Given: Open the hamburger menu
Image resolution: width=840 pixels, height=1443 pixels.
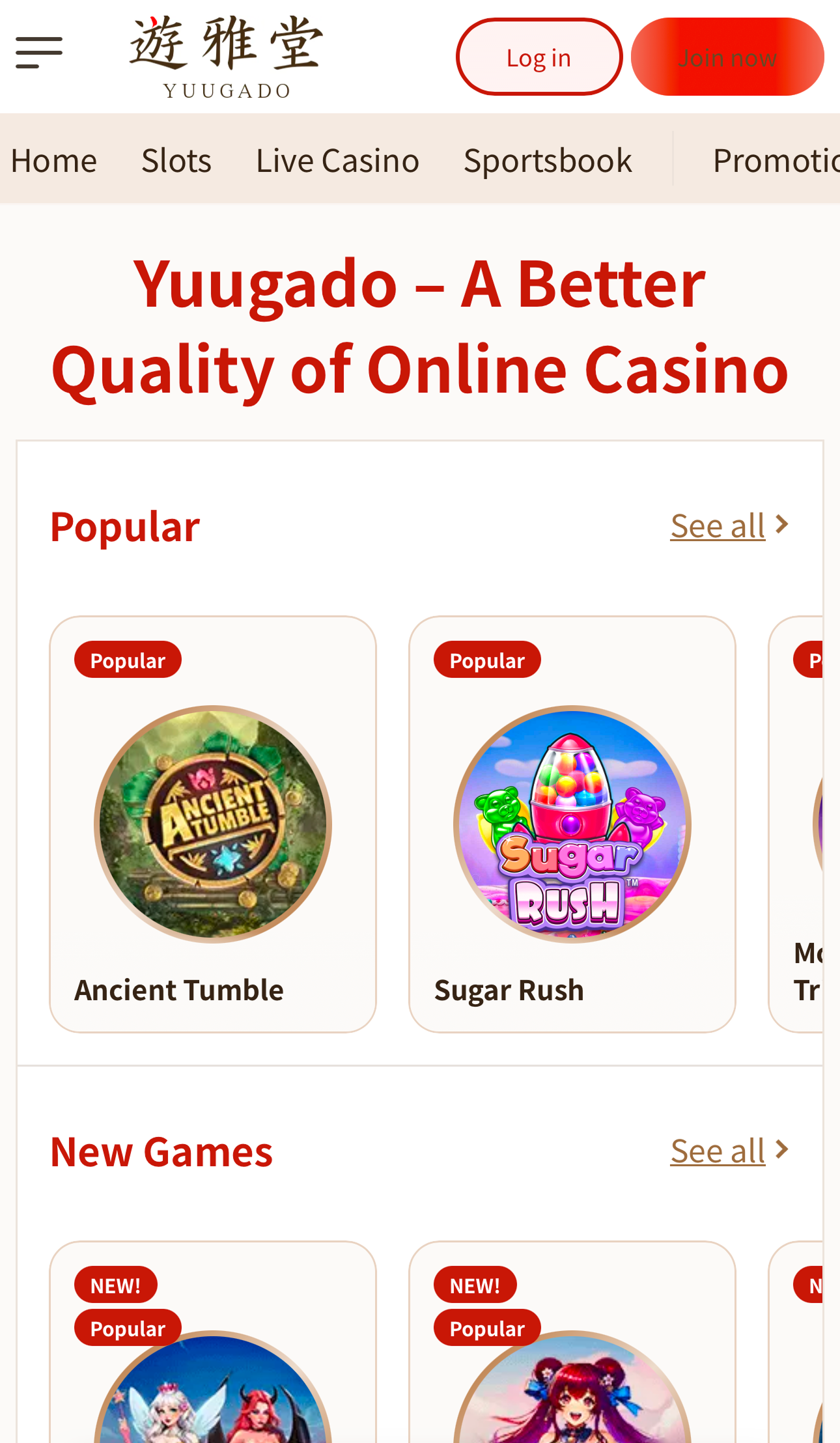Looking at the screenshot, I should [39, 52].
